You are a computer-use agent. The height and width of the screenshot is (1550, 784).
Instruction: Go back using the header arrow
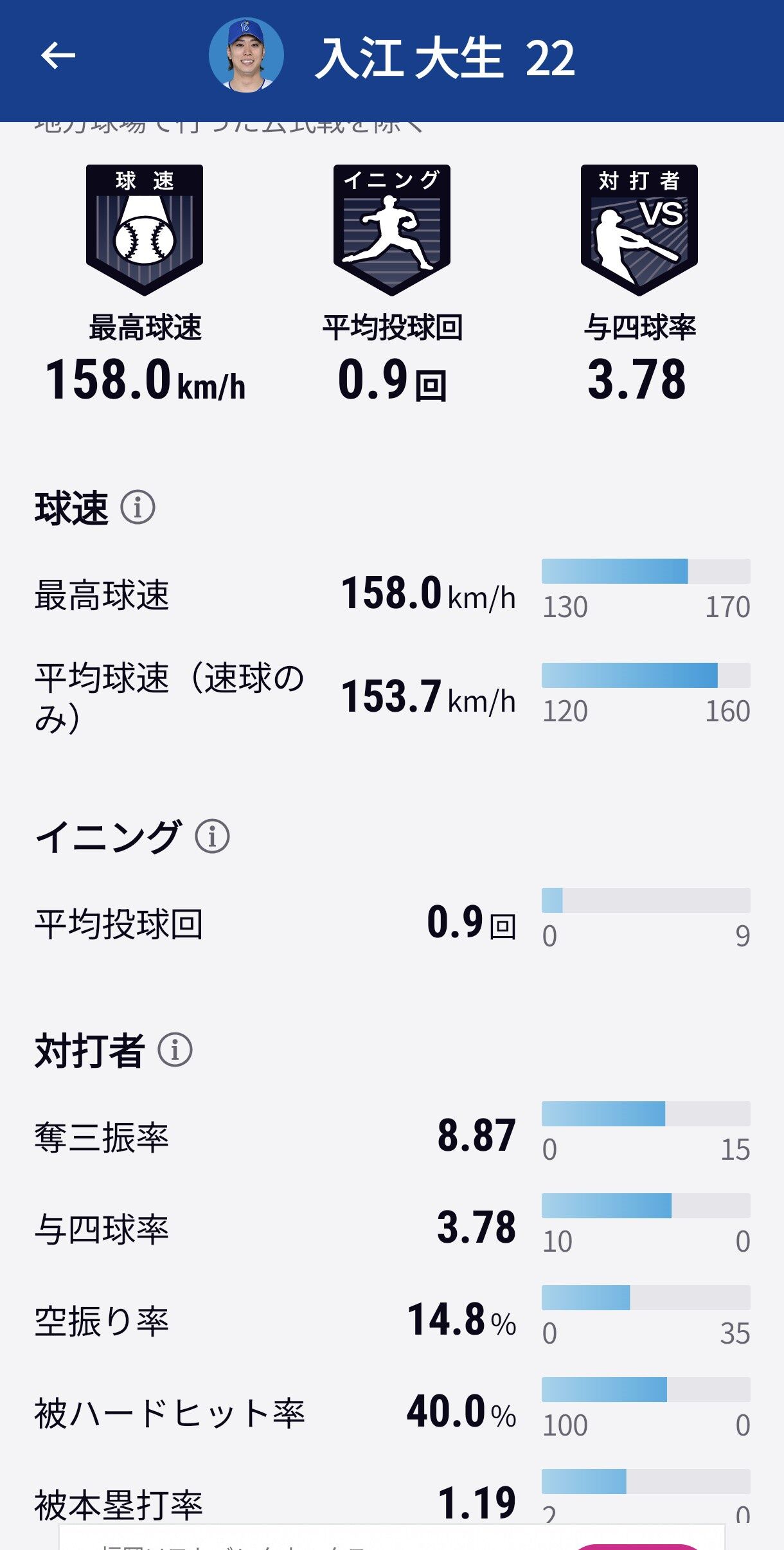[58, 56]
